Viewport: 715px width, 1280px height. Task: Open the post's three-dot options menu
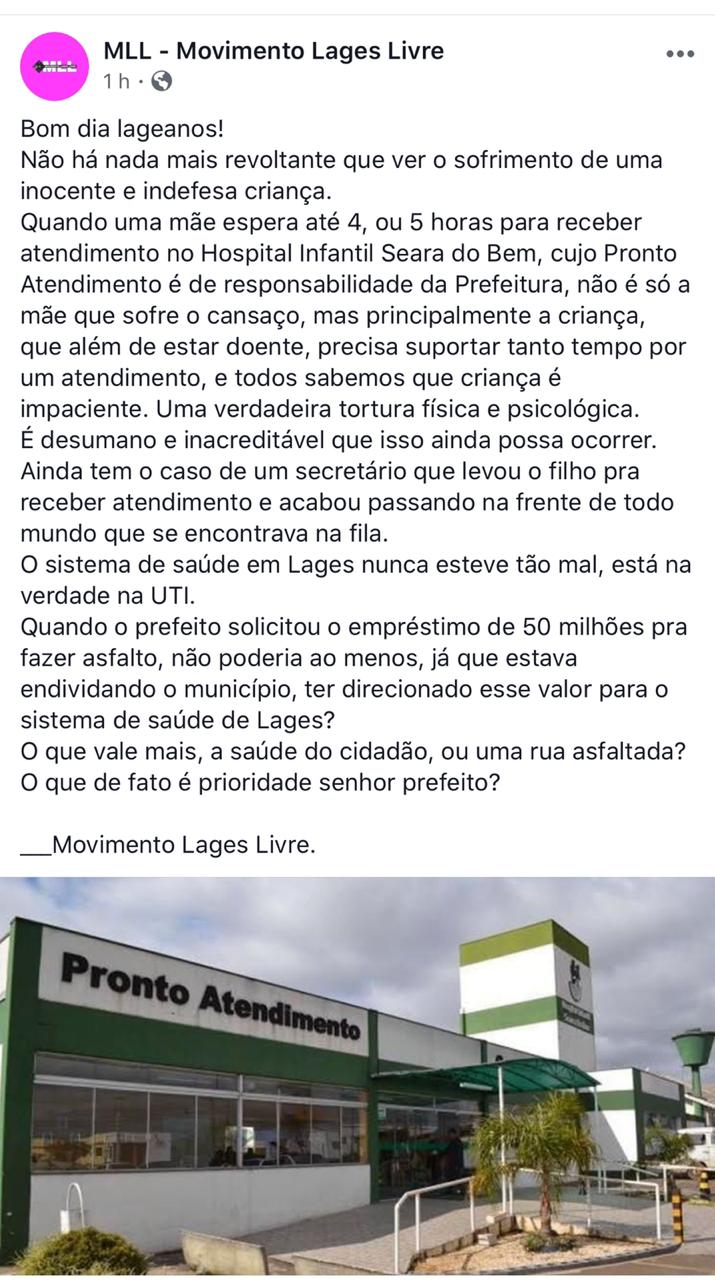[679, 54]
